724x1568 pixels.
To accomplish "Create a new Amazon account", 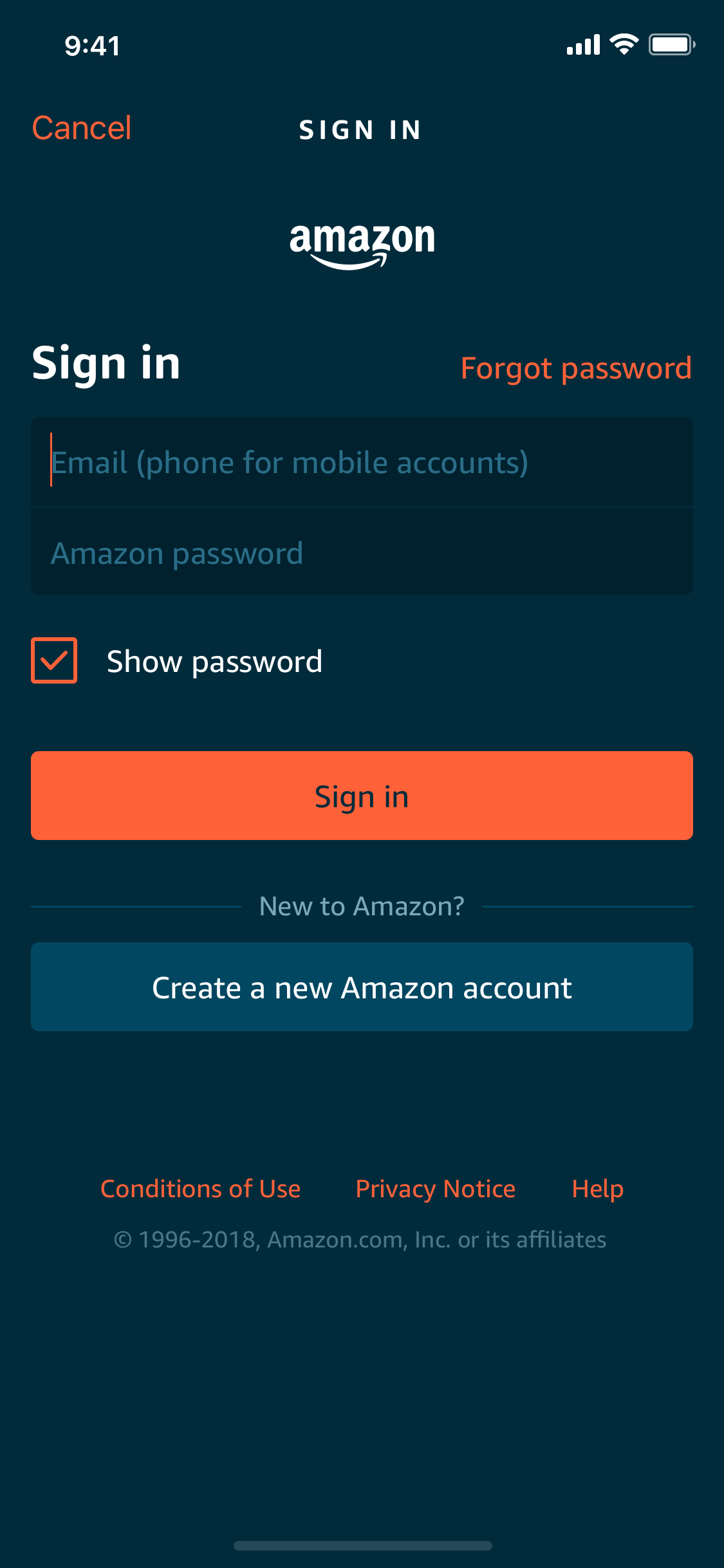I will pos(362,987).
